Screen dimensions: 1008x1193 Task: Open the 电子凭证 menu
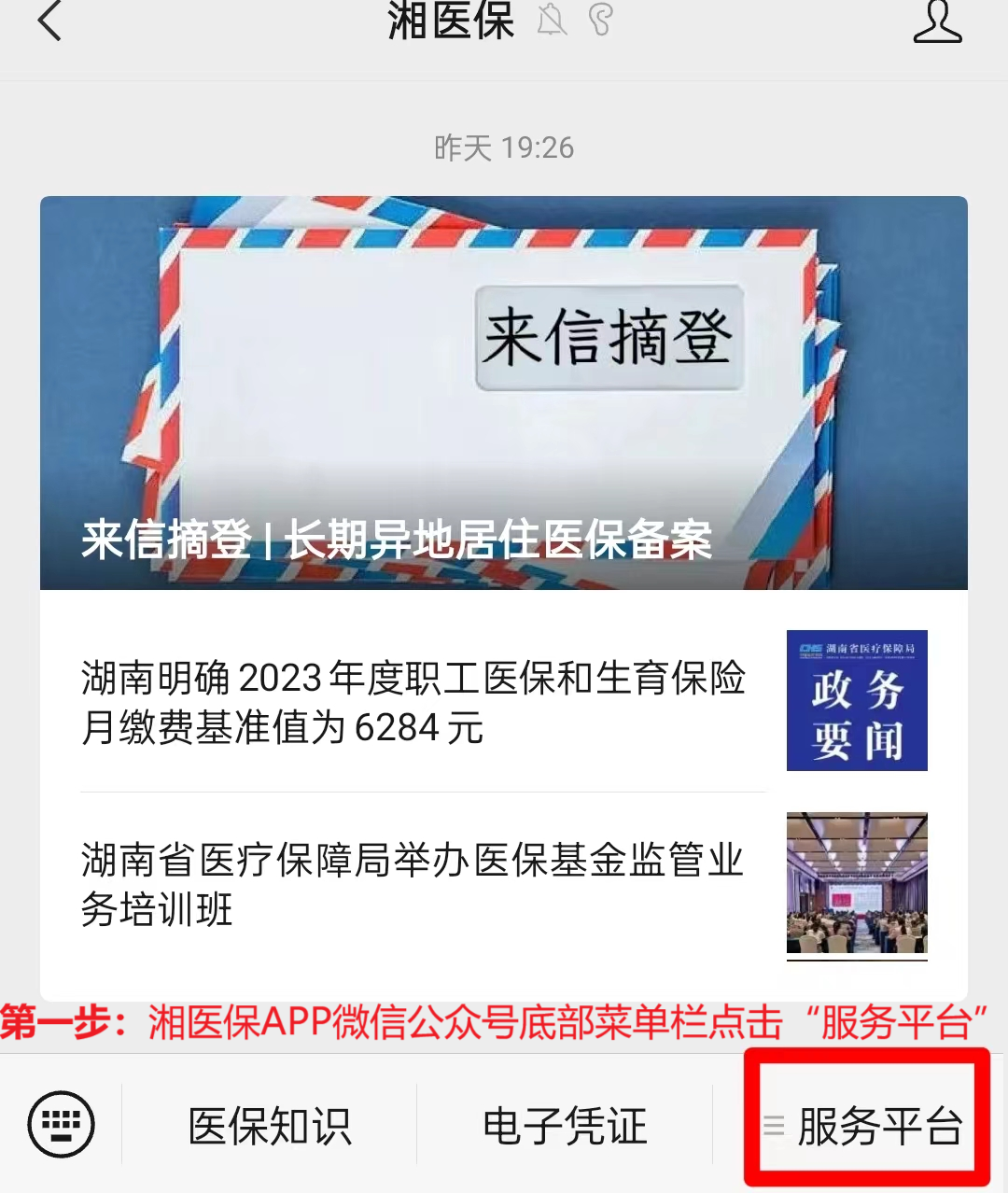pyautogui.click(x=565, y=1126)
